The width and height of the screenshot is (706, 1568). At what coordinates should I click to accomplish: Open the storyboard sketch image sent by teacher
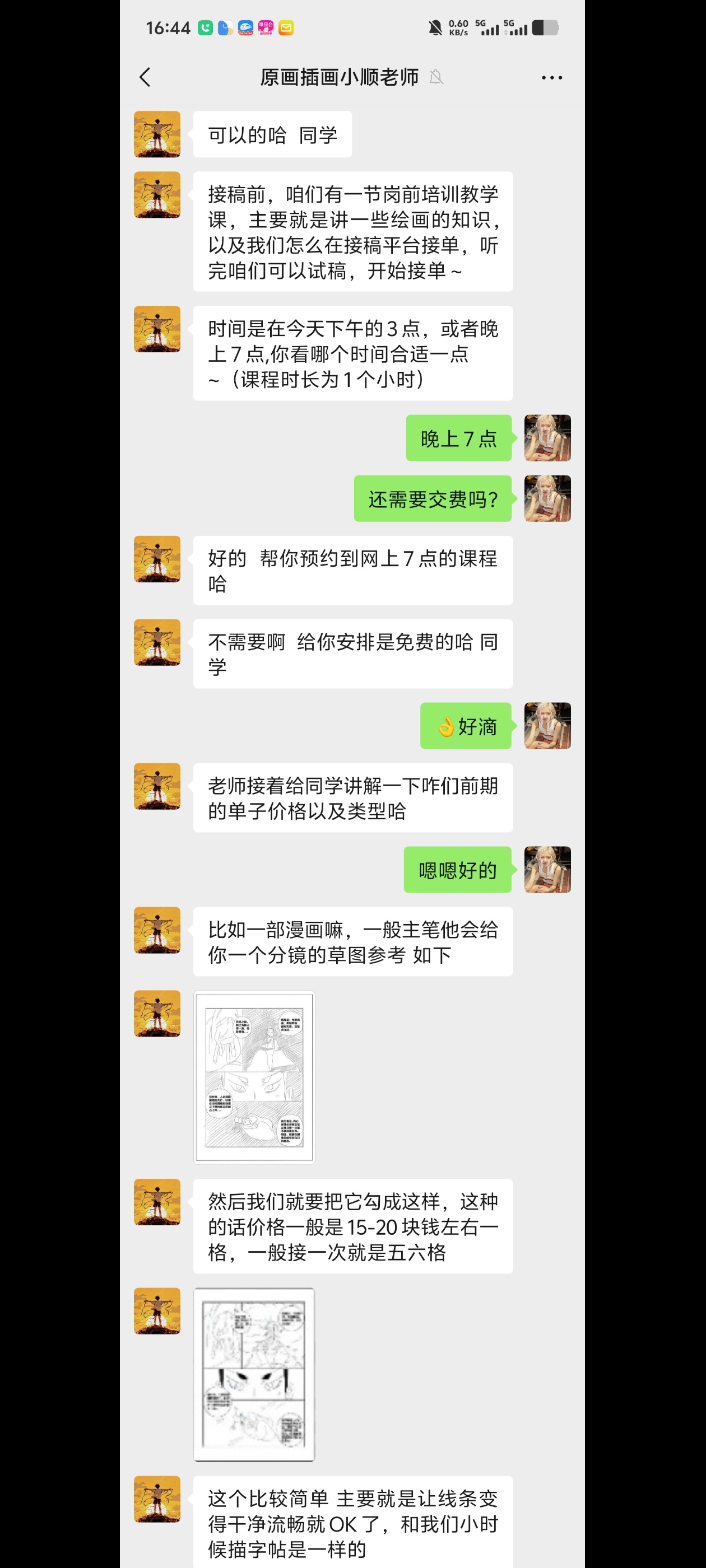point(254,1077)
